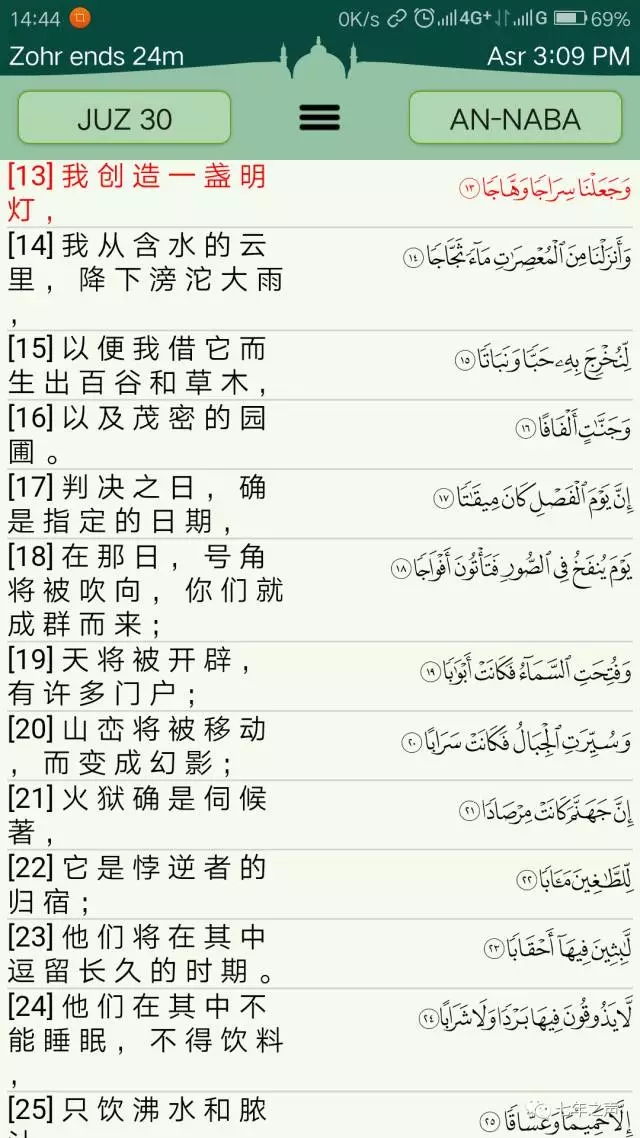Screen dimensions: 640x1138
Task: Select verse 15 row
Action: pyautogui.click(x=320, y=364)
